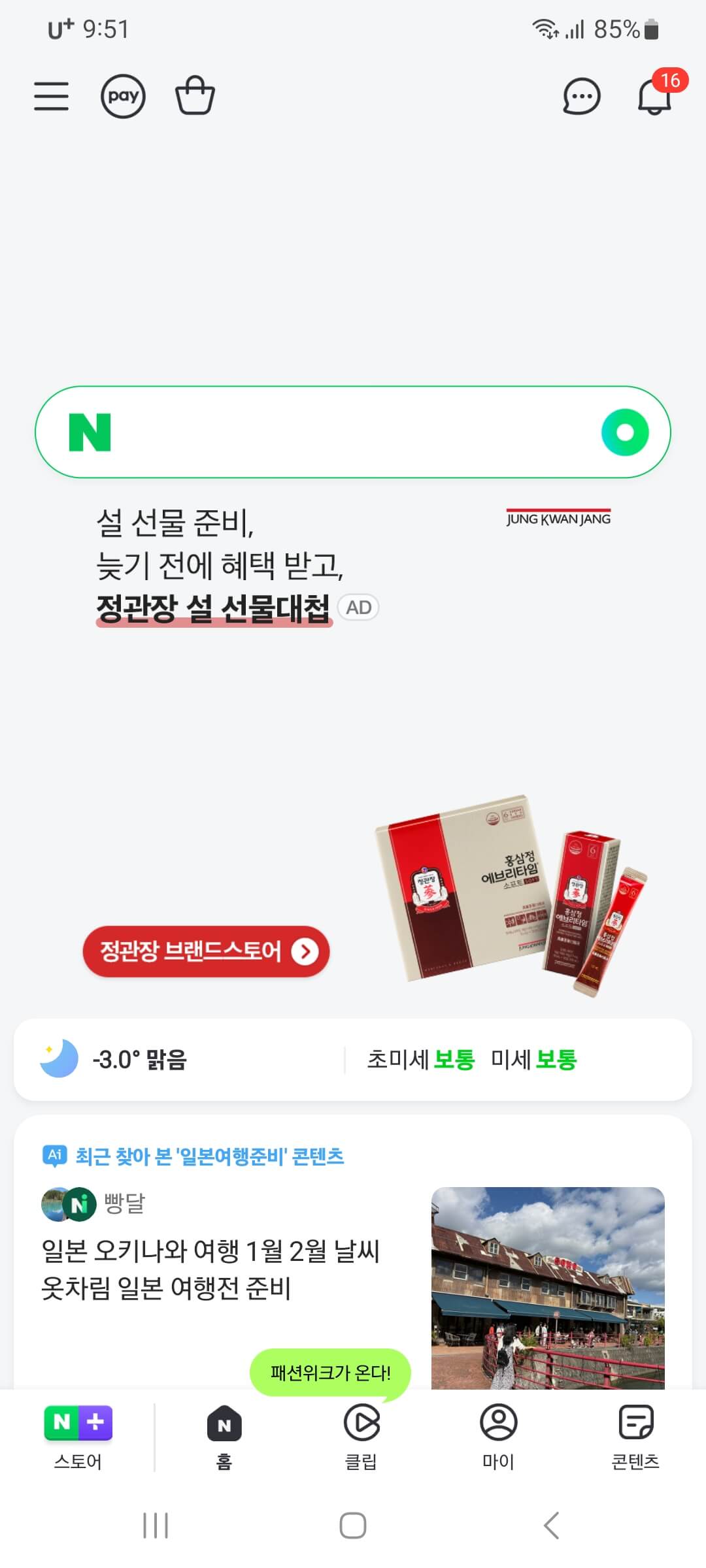Open Naver Pay
This screenshot has width=706, height=1568.
124,95
